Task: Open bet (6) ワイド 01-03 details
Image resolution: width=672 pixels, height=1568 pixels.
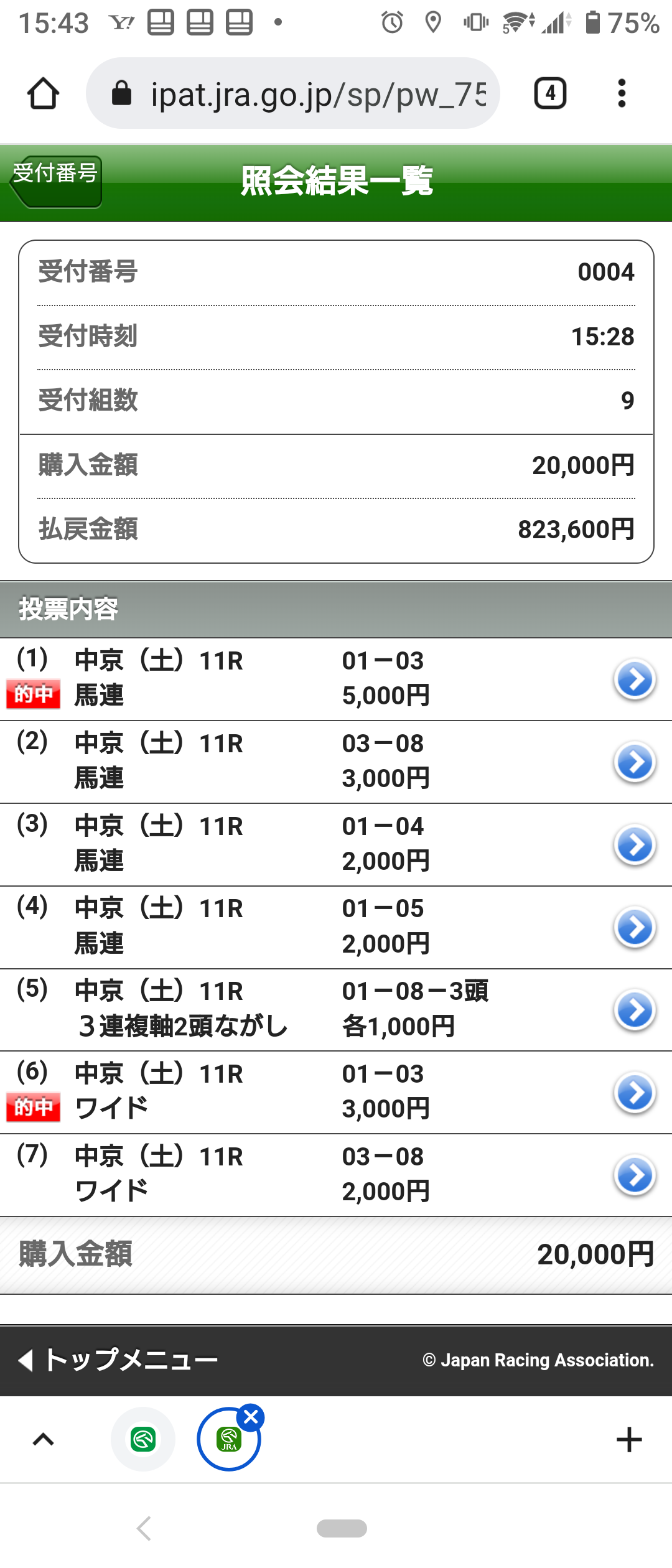Action: click(634, 1093)
